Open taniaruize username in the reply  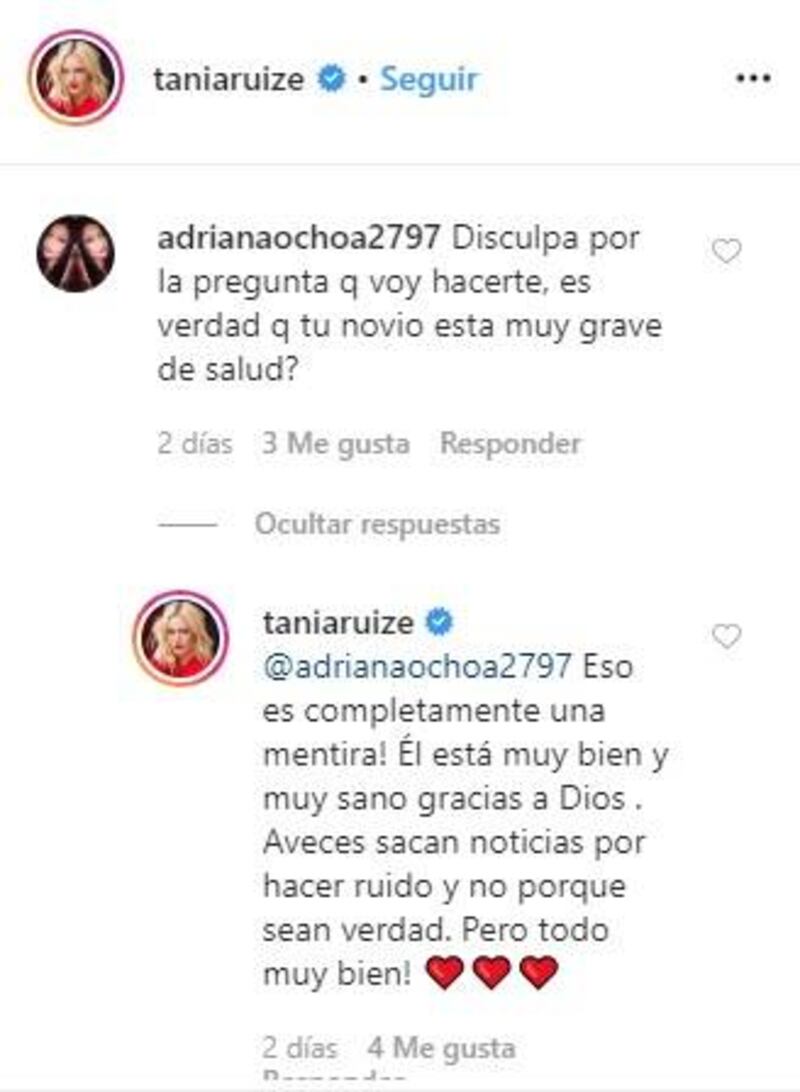[x=337, y=623]
